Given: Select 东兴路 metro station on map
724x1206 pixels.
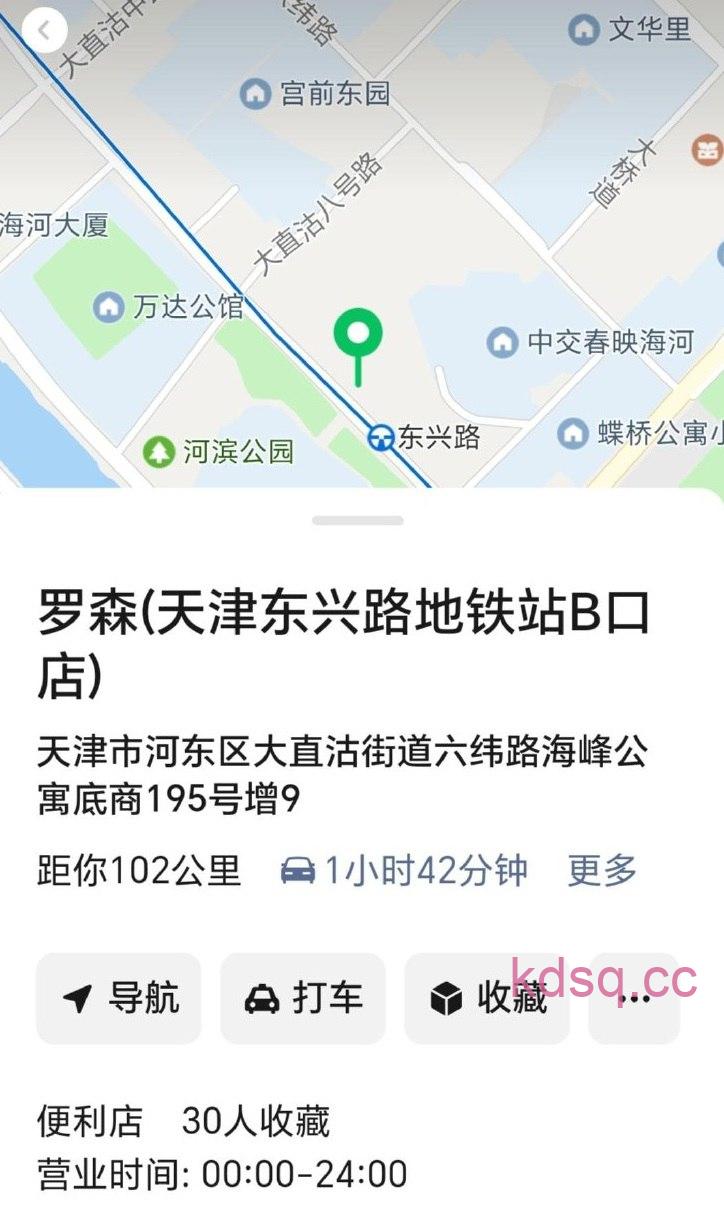Looking at the screenshot, I should 381,437.
